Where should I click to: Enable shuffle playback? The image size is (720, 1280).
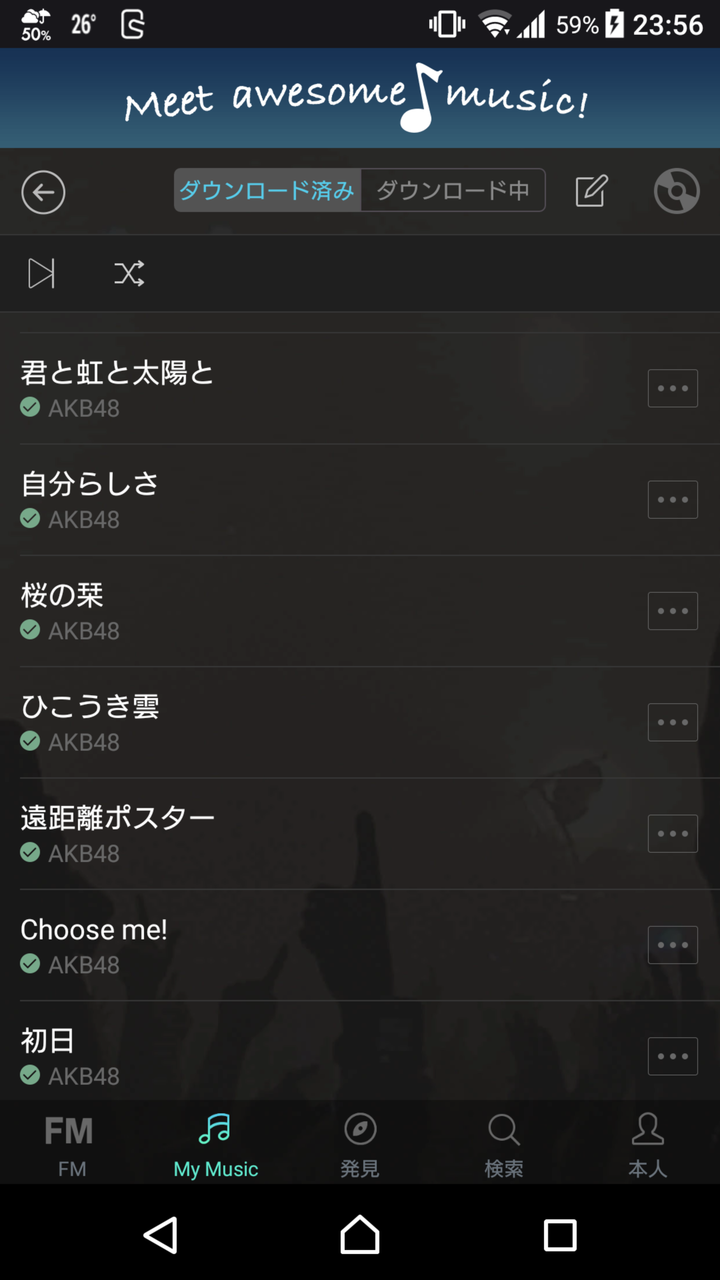click(129, 273)
